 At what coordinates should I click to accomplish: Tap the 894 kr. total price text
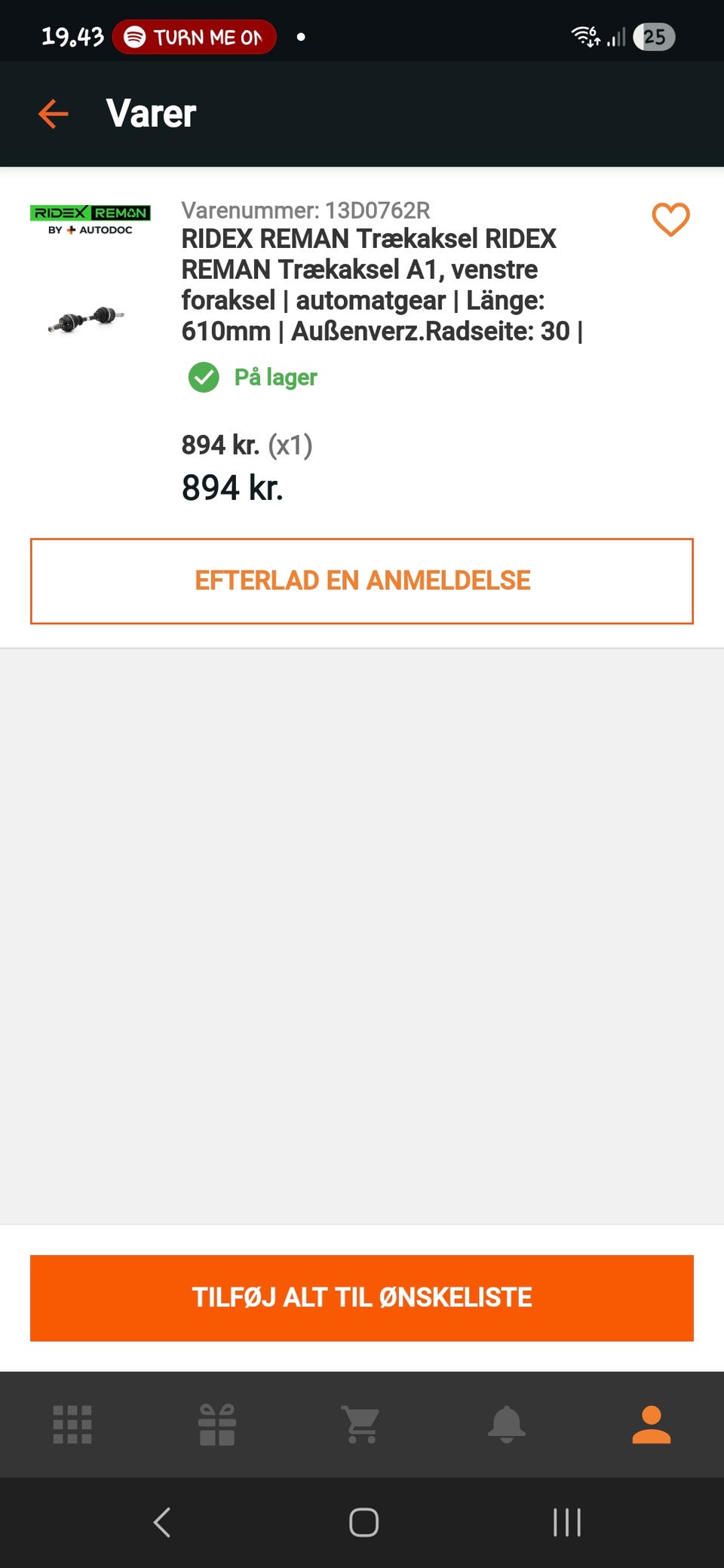[232, 488]
